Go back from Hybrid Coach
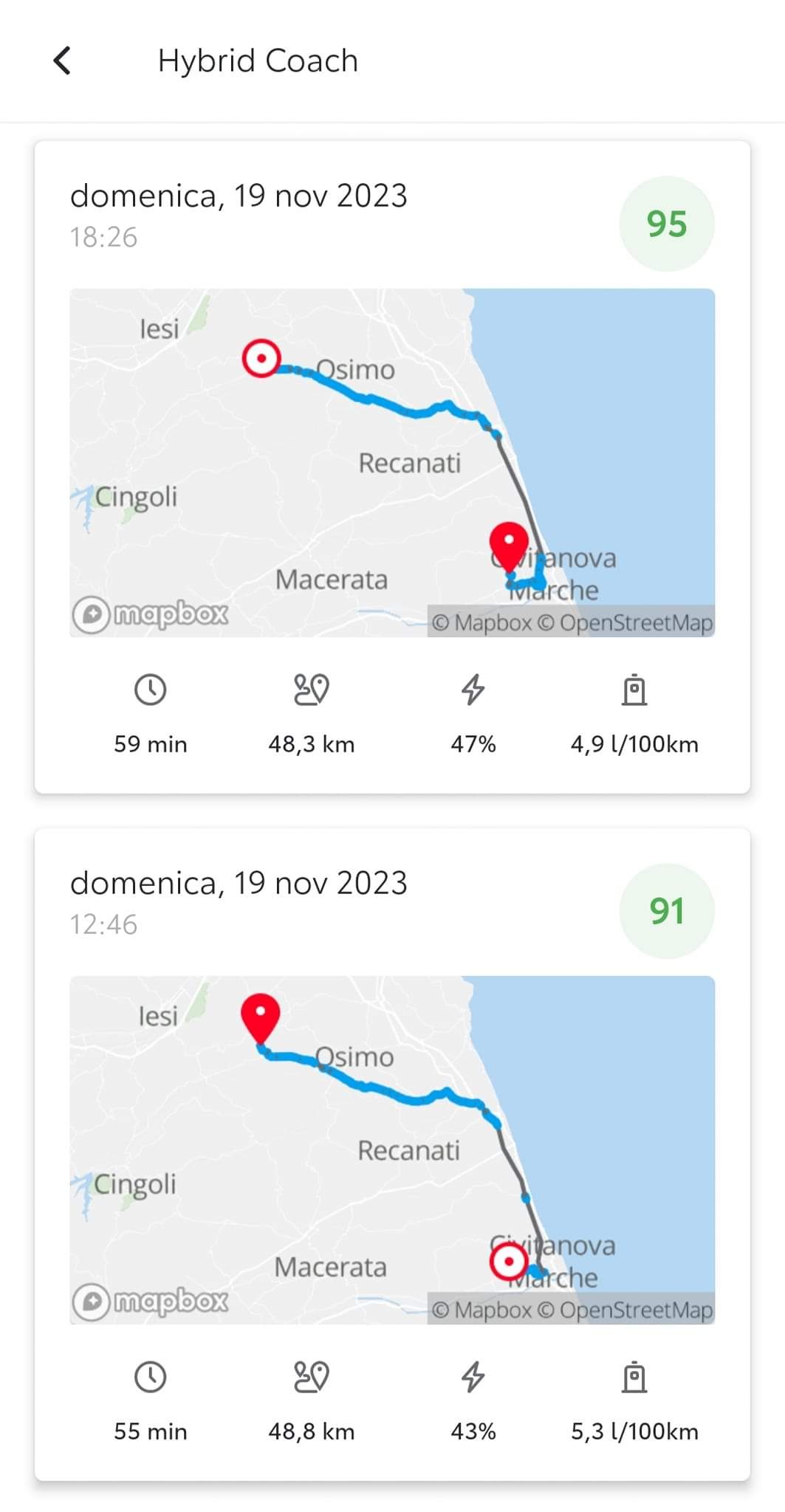The height and width of the screenshot is (1512, 785). click(63, 61)
